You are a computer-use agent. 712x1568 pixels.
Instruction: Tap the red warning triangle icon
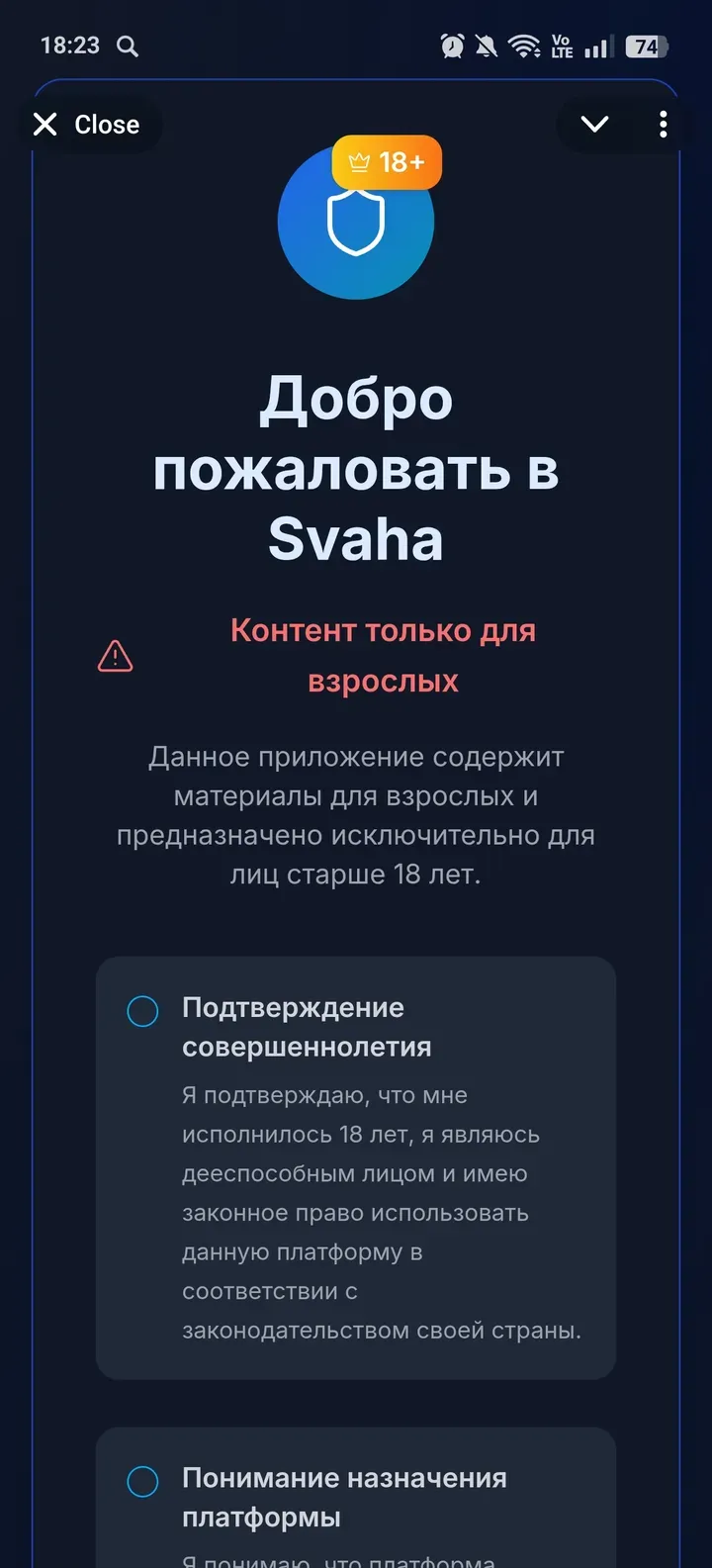point(116,656)
